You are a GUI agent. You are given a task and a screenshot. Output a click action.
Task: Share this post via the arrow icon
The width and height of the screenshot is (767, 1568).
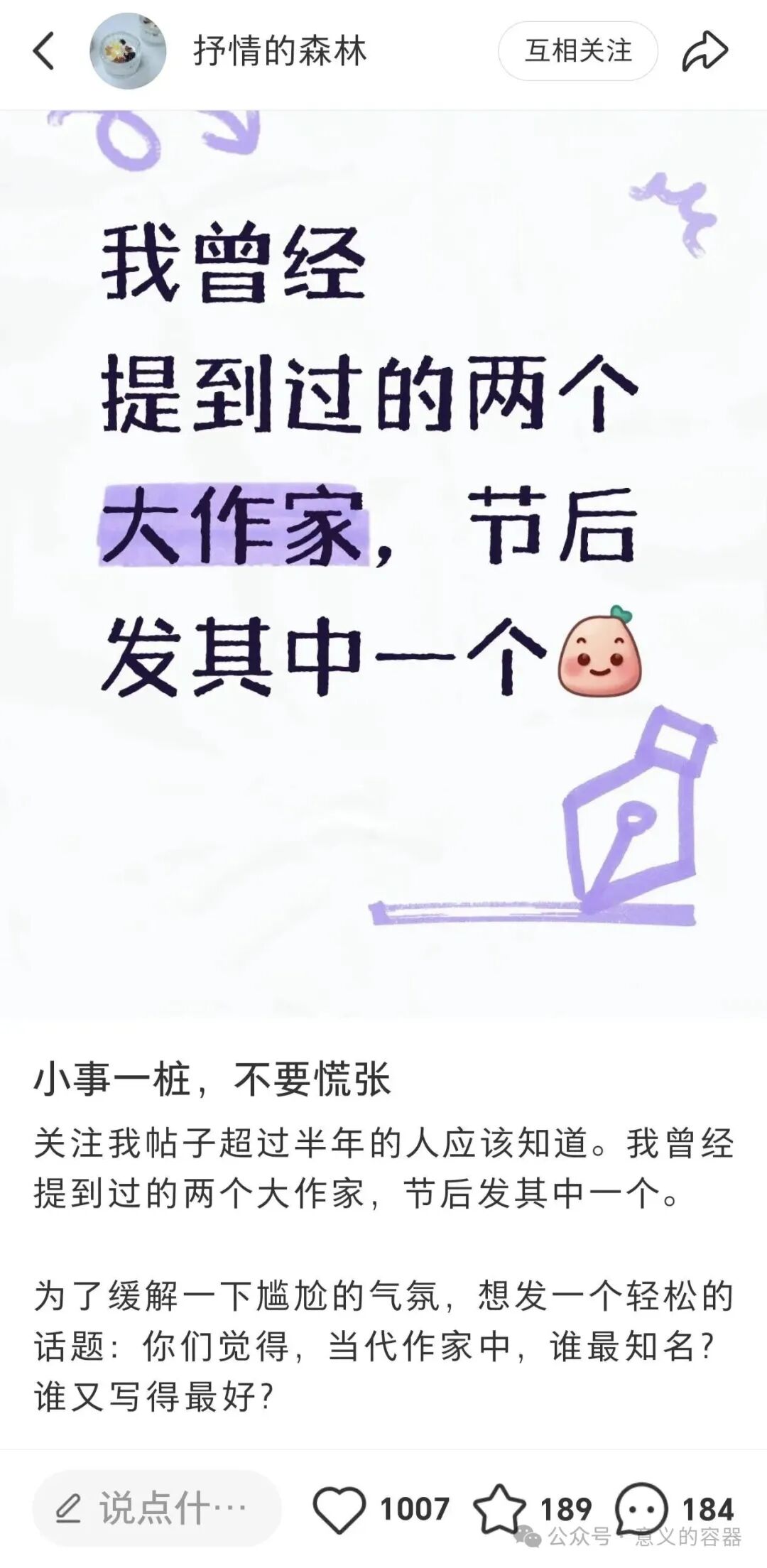coord(705,51)
